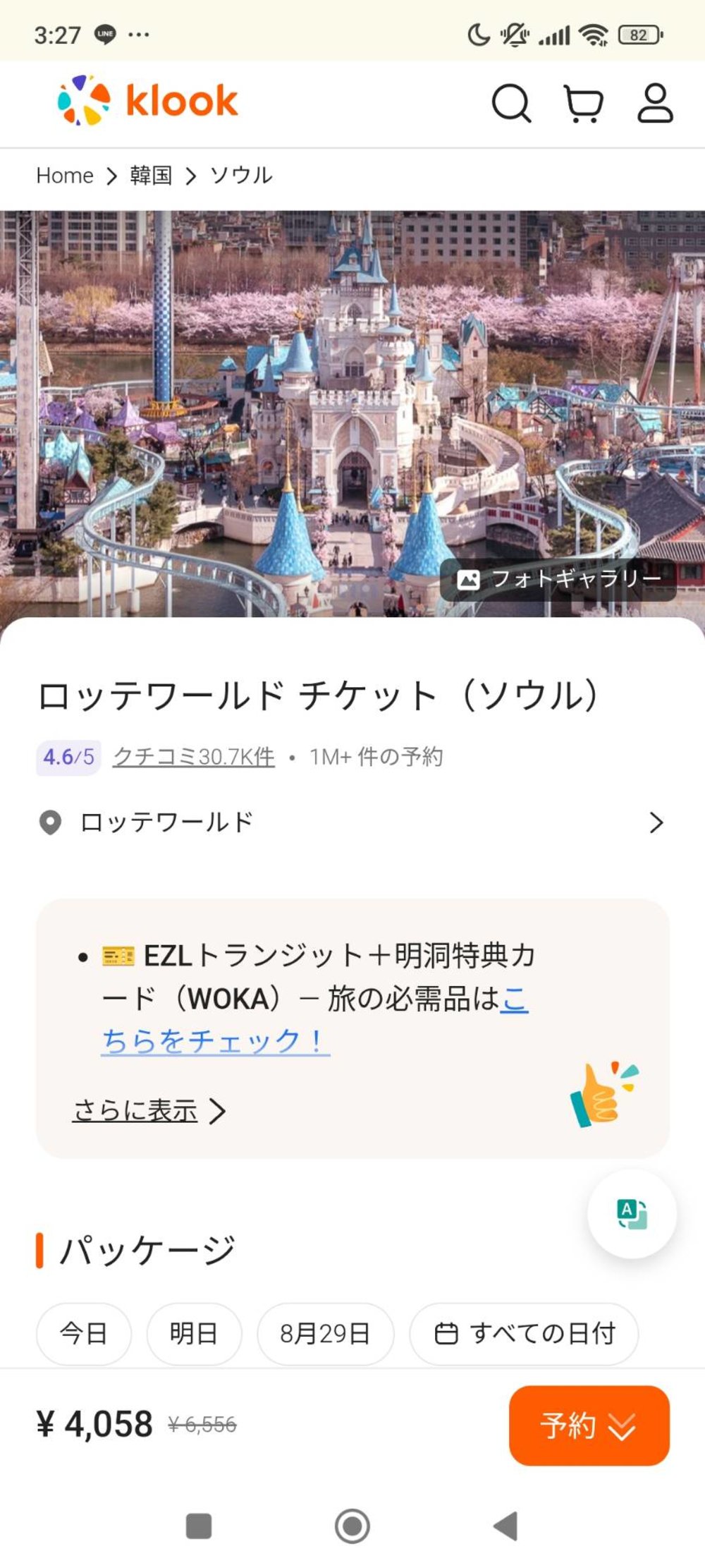
Task: Tap the location pin next to ロッテワールド
Action: pos(51,821)
